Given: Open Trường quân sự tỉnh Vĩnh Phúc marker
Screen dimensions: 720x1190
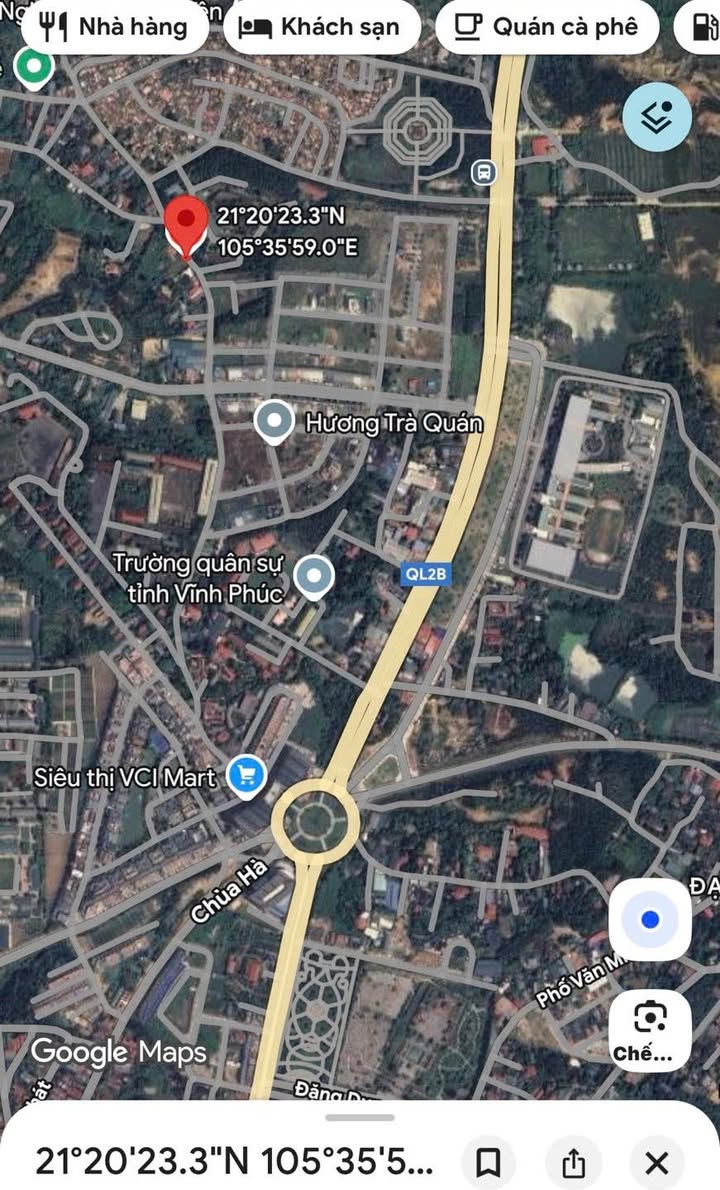Looking at the screenshot, I should pos(313,578).
